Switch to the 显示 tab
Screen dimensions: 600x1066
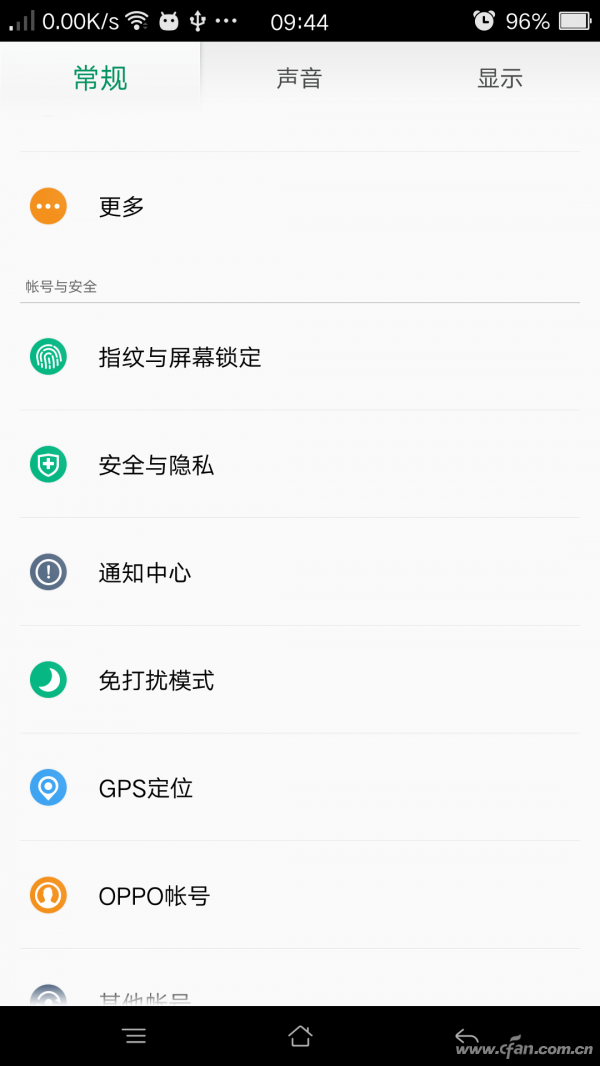pyautogui.click(x=499, y=78)
